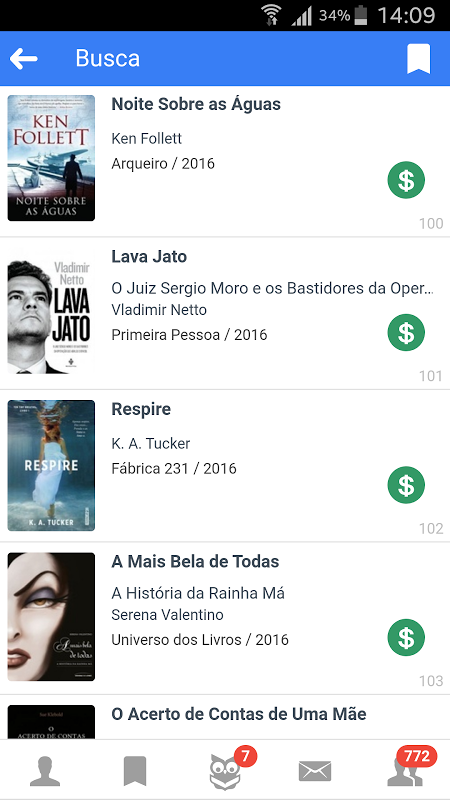
Task: Check prices for A Mais Bela de Todas
Action: click(x=406, y=638)
